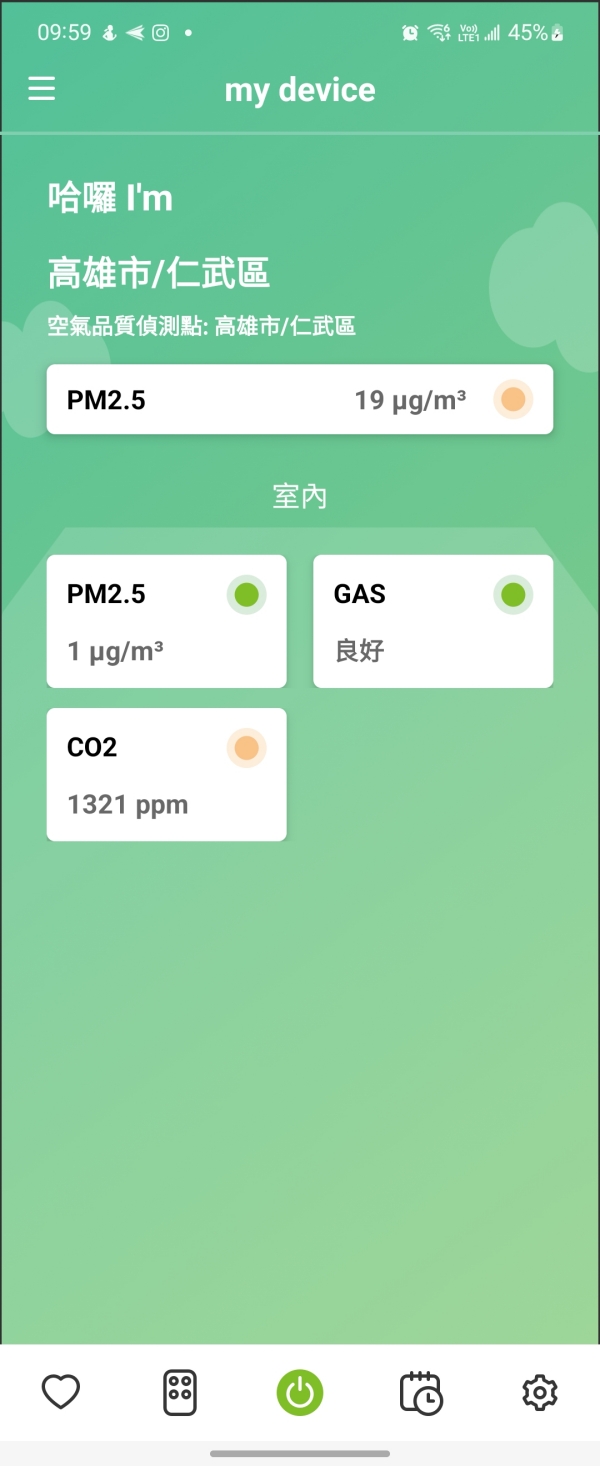Open the indoor PM2.5 1 µg/m³ card
Image resolution: width=600 pixels, height=1466 pixels.
tap(166, 621)
